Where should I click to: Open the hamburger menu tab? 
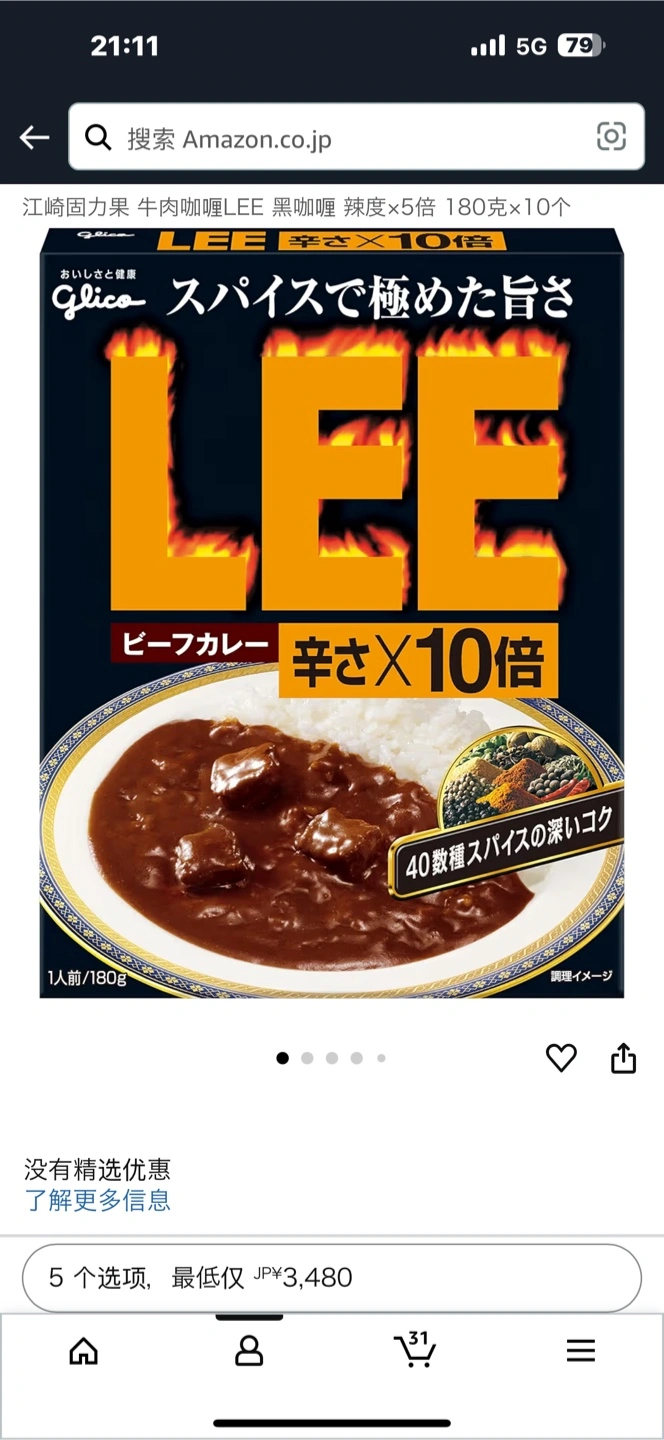coord(580,1351)
